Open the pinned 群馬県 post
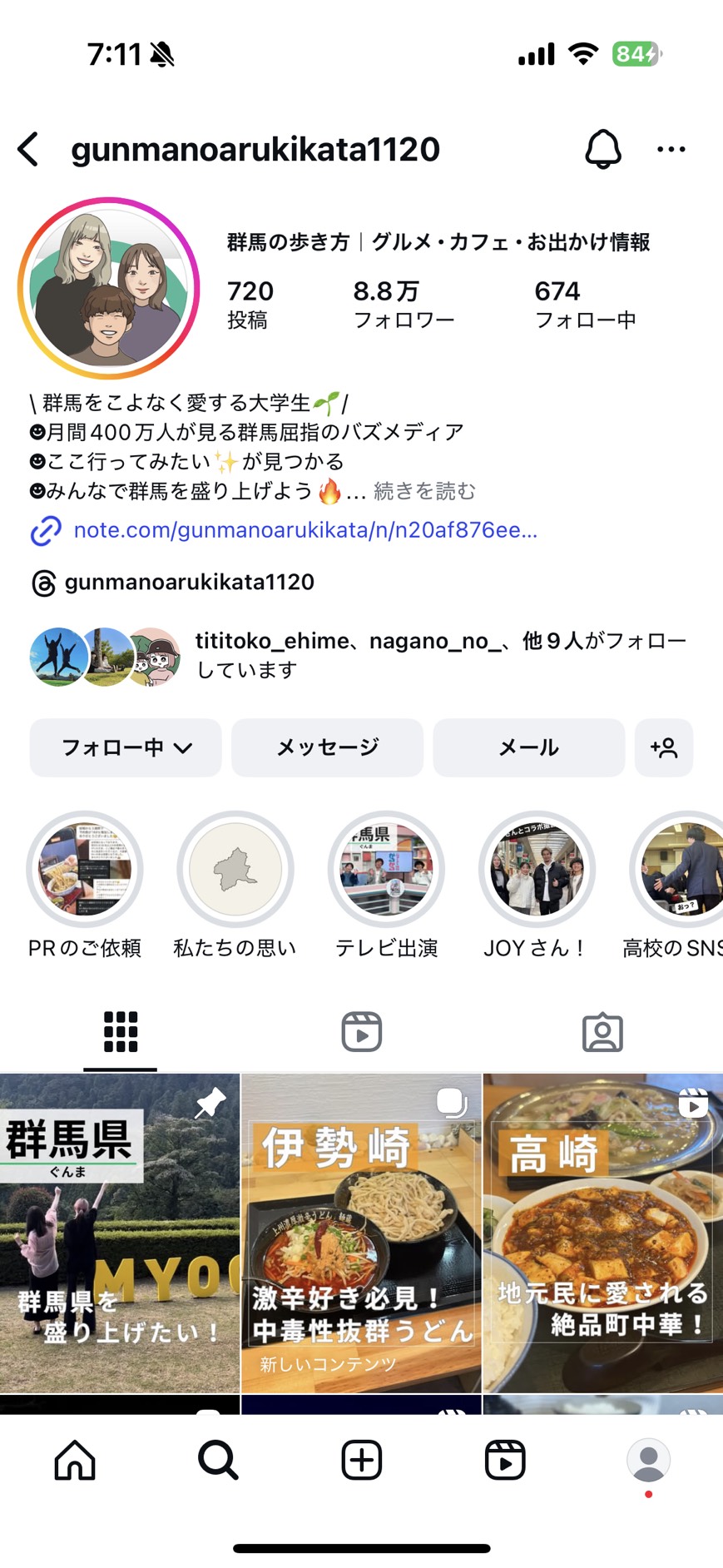The width and height of the screenshot is (723, 1568). tap(119, 1232)
